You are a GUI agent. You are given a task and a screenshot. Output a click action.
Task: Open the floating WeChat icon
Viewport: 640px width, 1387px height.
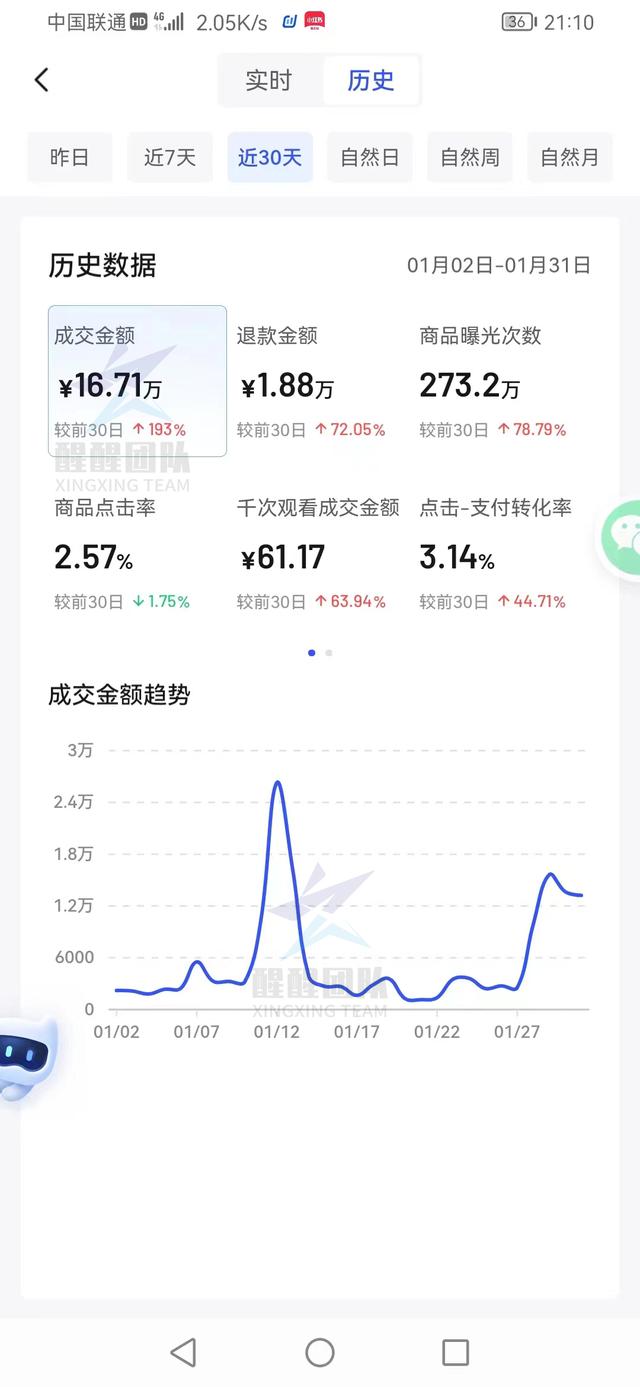point(624,538)
